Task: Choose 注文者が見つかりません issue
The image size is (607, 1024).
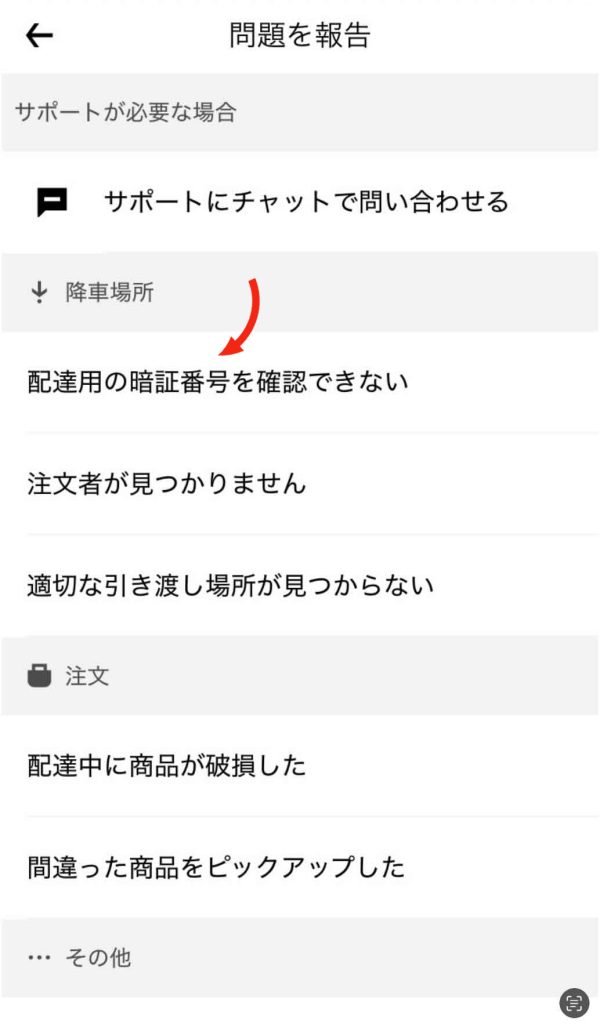Action: click(x=166, y=484)
